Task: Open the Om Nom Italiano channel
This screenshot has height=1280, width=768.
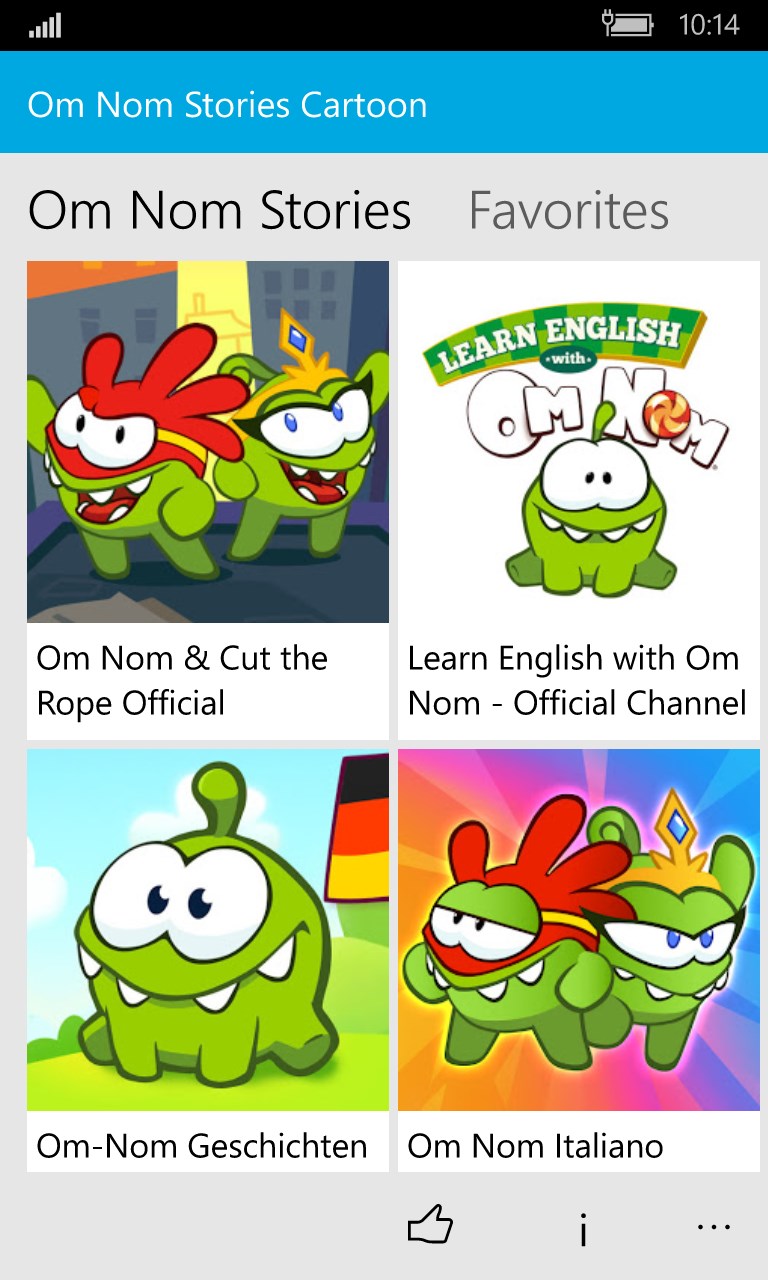Action: (x=578, y=958)
